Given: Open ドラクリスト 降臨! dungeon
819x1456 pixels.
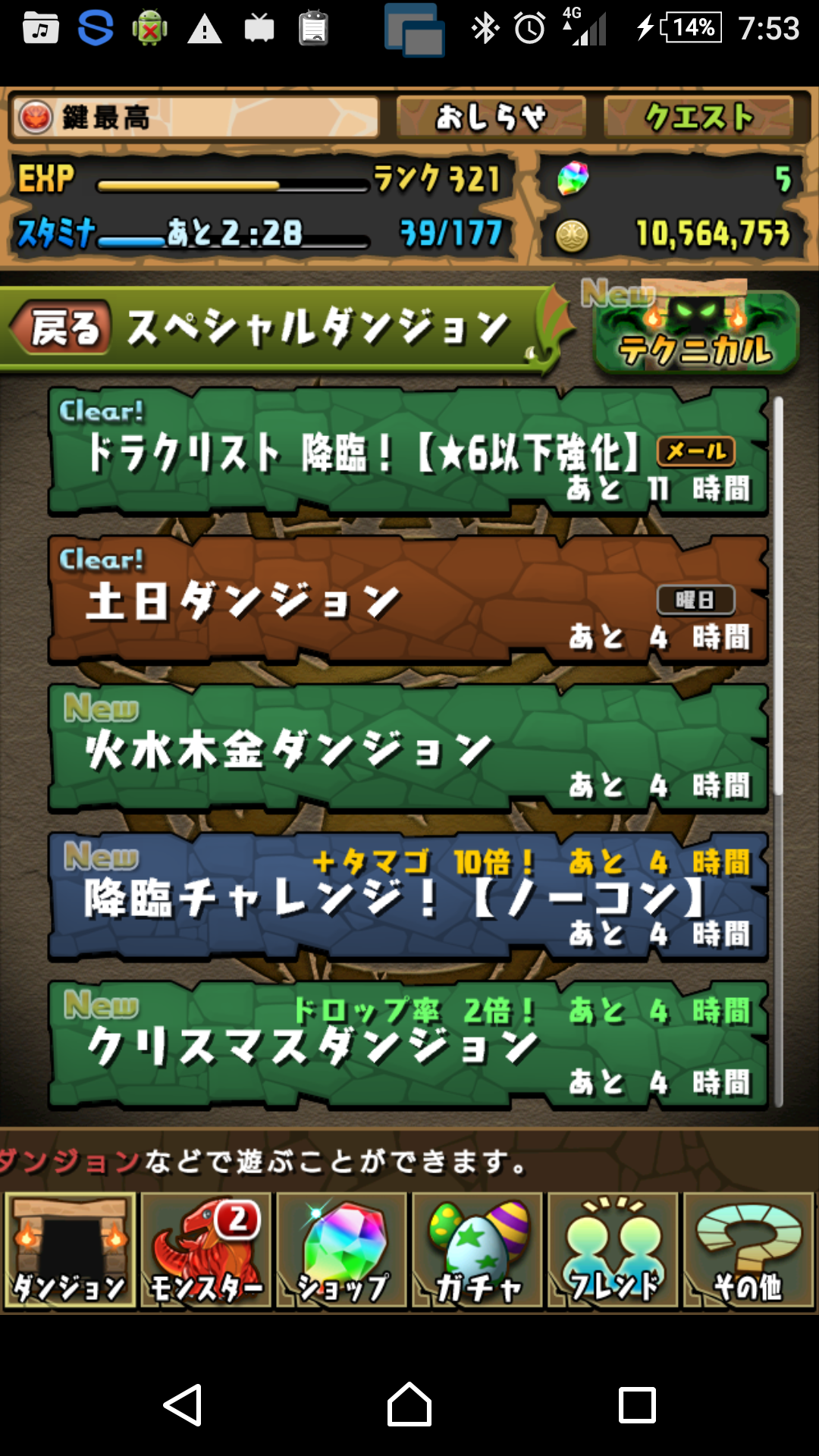Looking at the screenshot, I should pyautogui.click(x=408, y=453).
